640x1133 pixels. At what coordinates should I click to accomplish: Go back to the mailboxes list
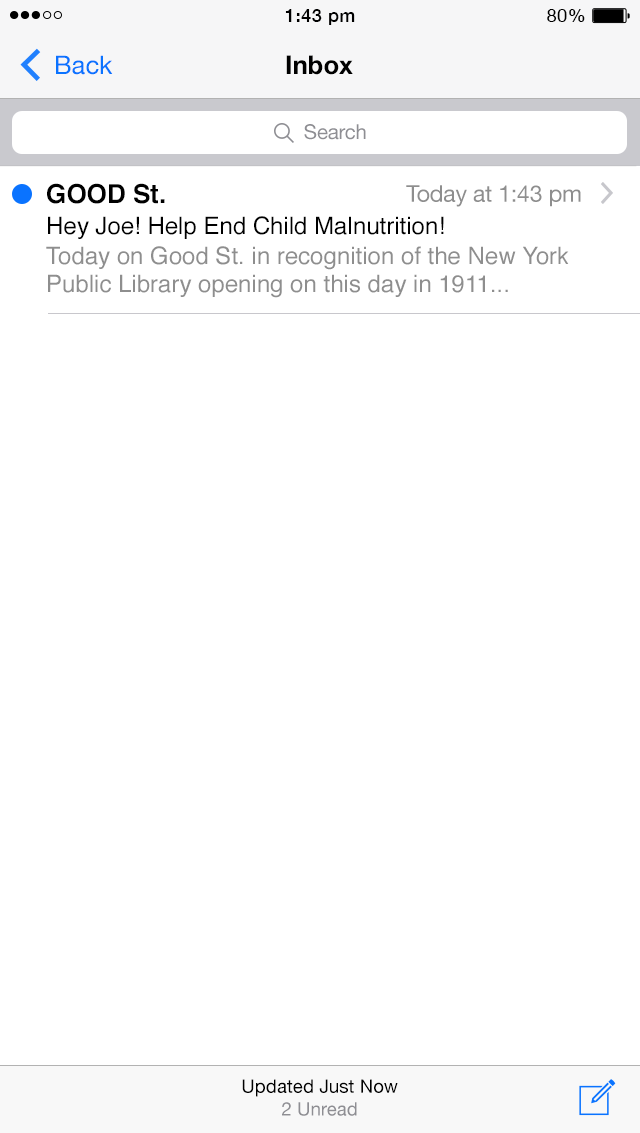[66, 66]
